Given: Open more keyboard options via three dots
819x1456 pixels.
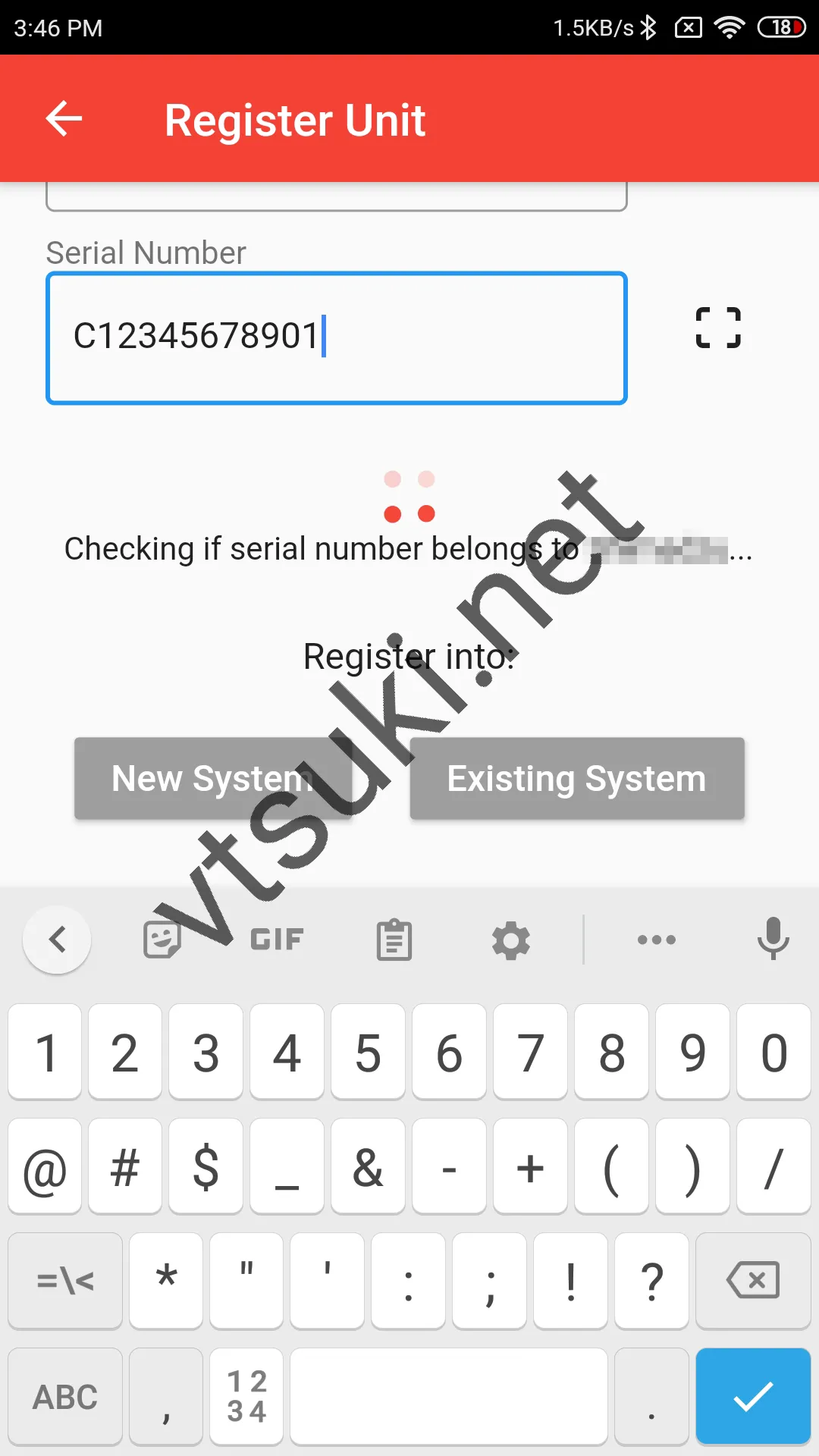Looking at the screenshot, I should (x=657, y=940).
